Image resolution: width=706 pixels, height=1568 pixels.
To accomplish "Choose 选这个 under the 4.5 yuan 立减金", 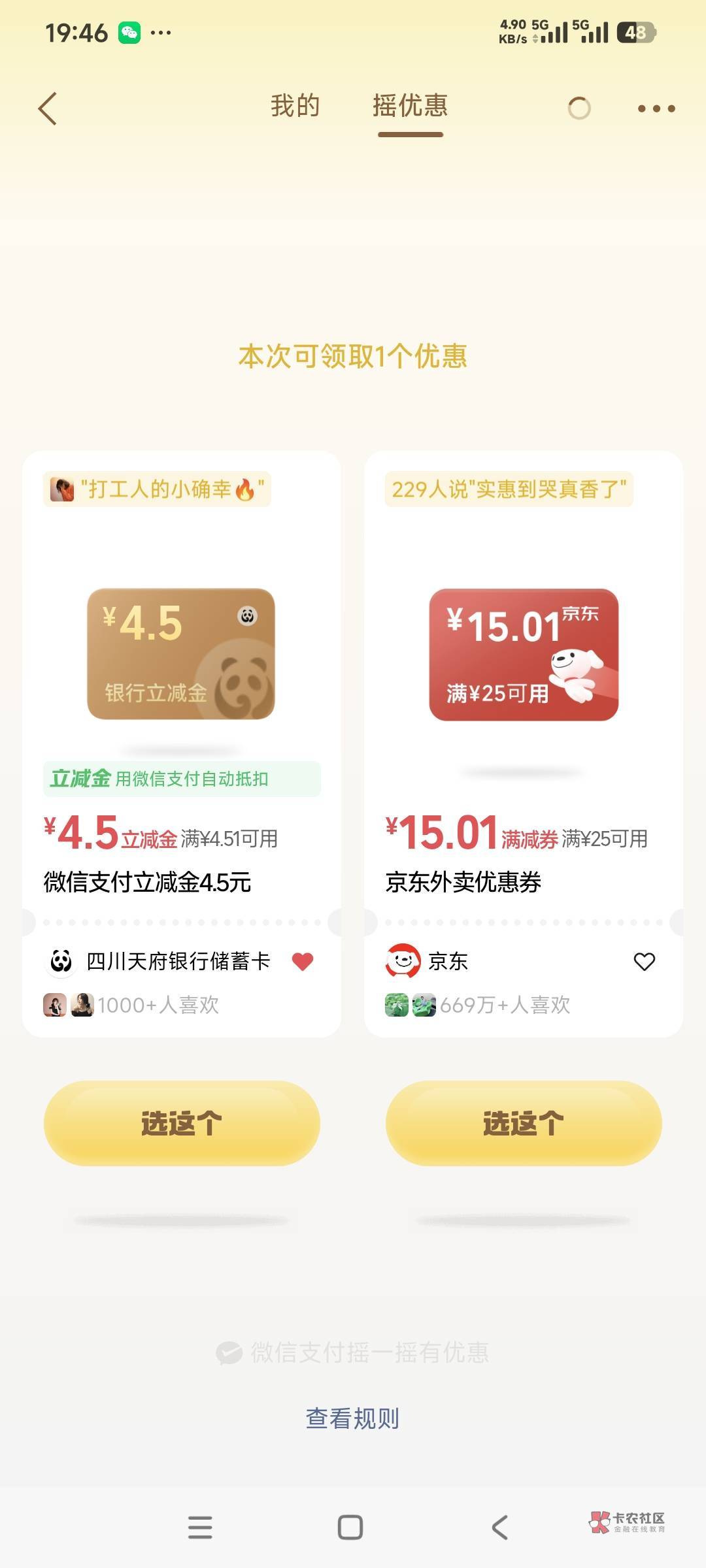I will [x=182, y=1123].
